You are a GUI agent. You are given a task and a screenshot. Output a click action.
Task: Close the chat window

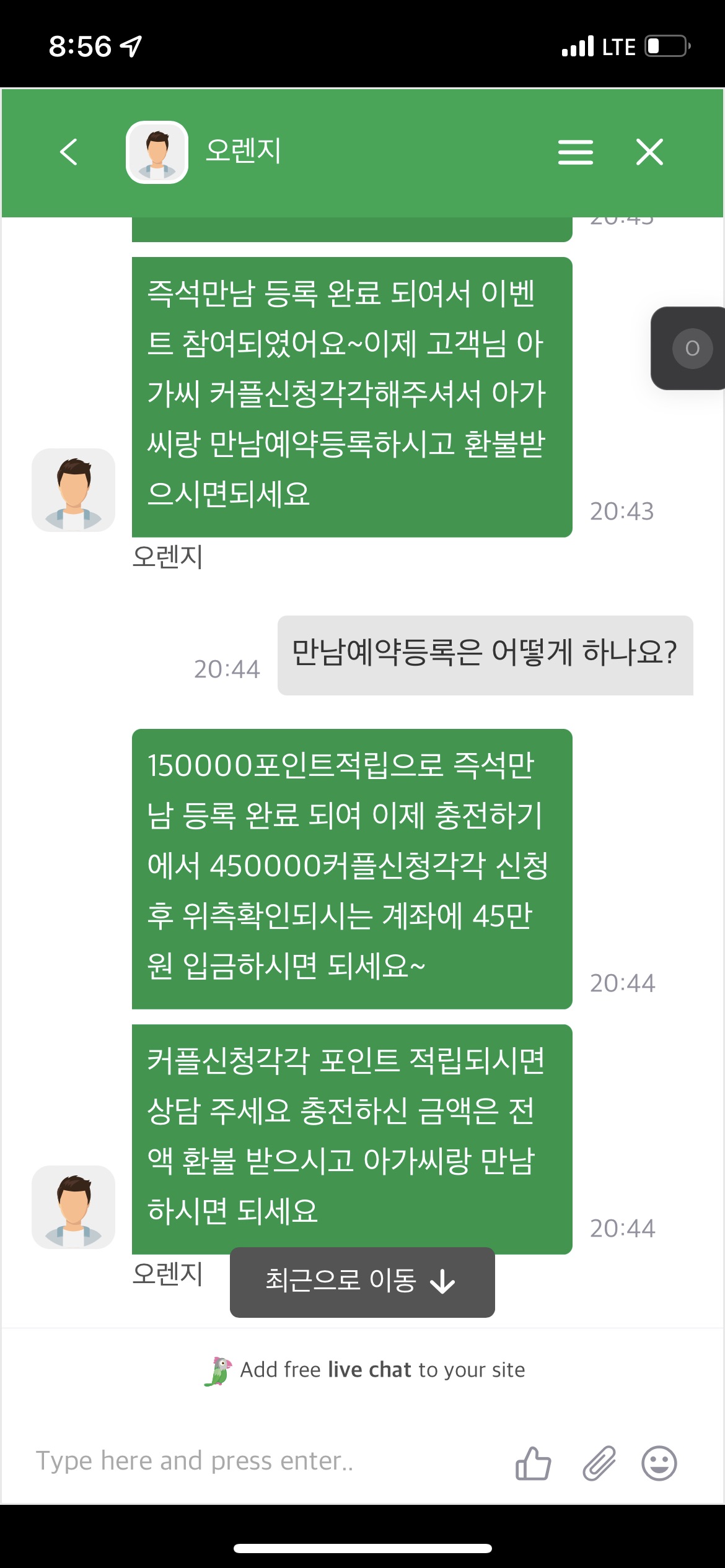point(649,152)
